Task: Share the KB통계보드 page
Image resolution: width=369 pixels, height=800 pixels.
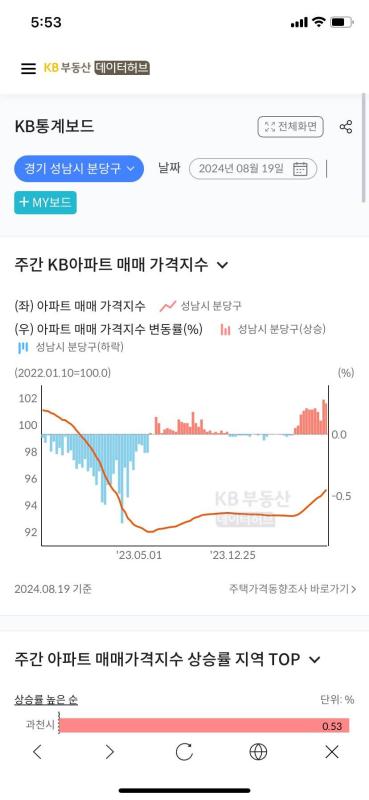Action: [x=346, y=127]
